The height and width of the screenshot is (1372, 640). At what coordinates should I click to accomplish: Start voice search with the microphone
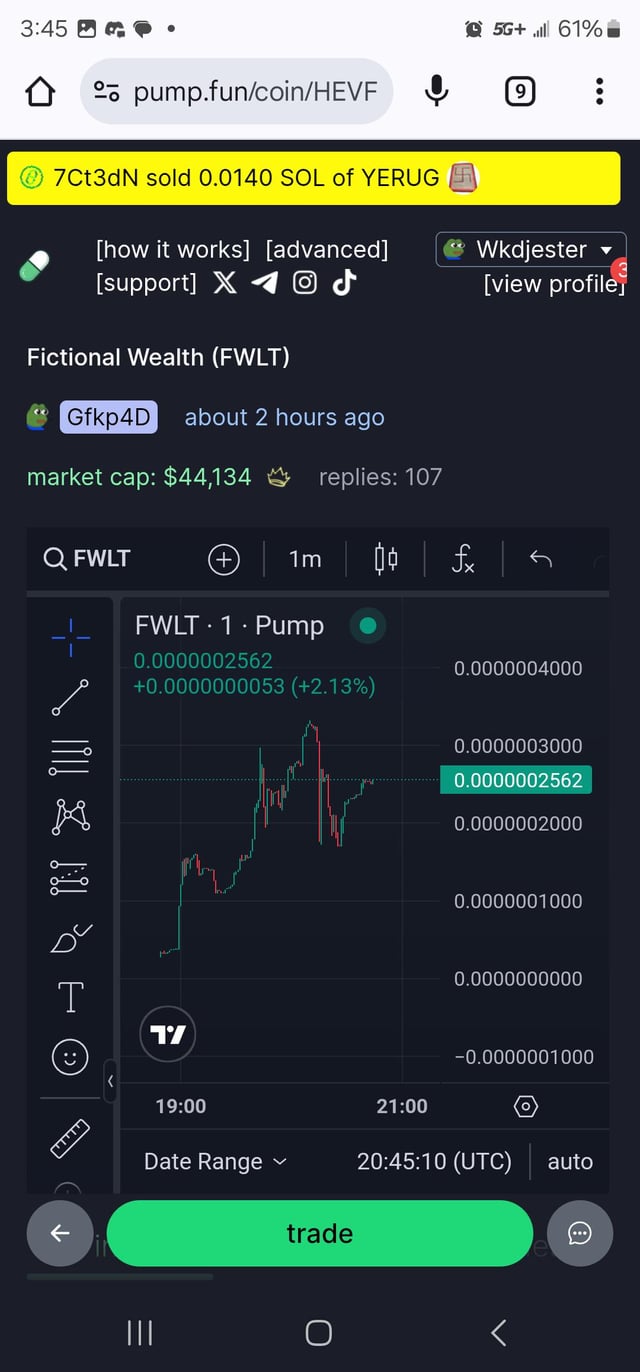436,92
